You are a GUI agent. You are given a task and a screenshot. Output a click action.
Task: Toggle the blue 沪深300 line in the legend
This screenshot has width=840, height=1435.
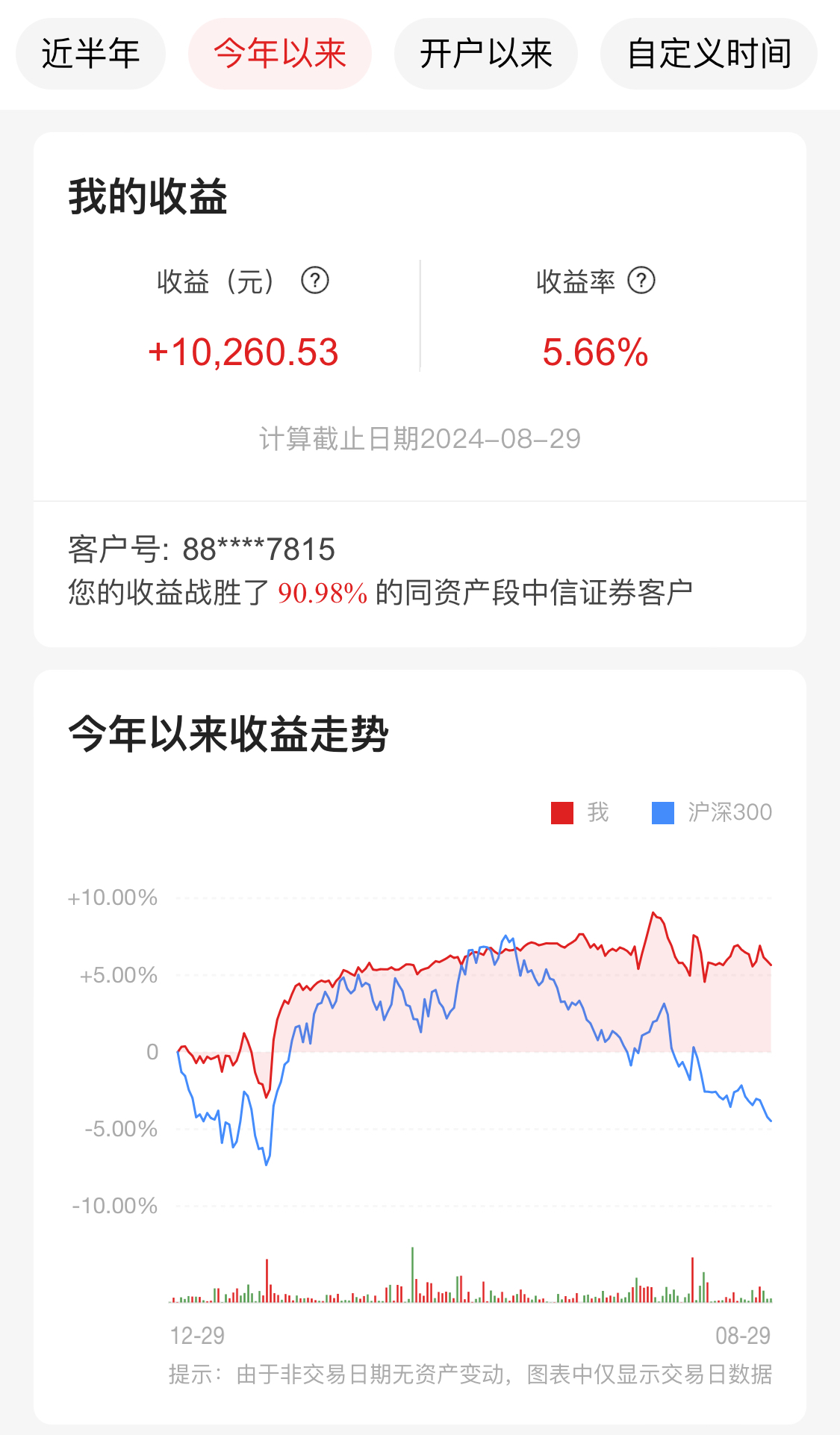712,812
